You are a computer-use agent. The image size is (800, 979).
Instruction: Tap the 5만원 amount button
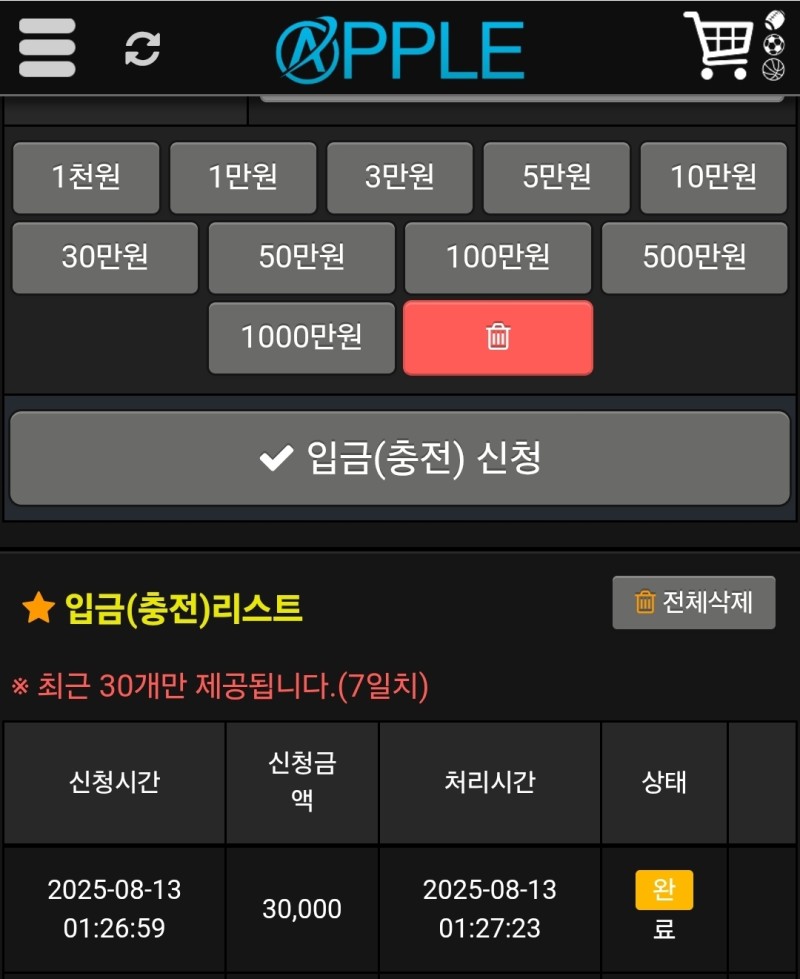tap(557, 178)
